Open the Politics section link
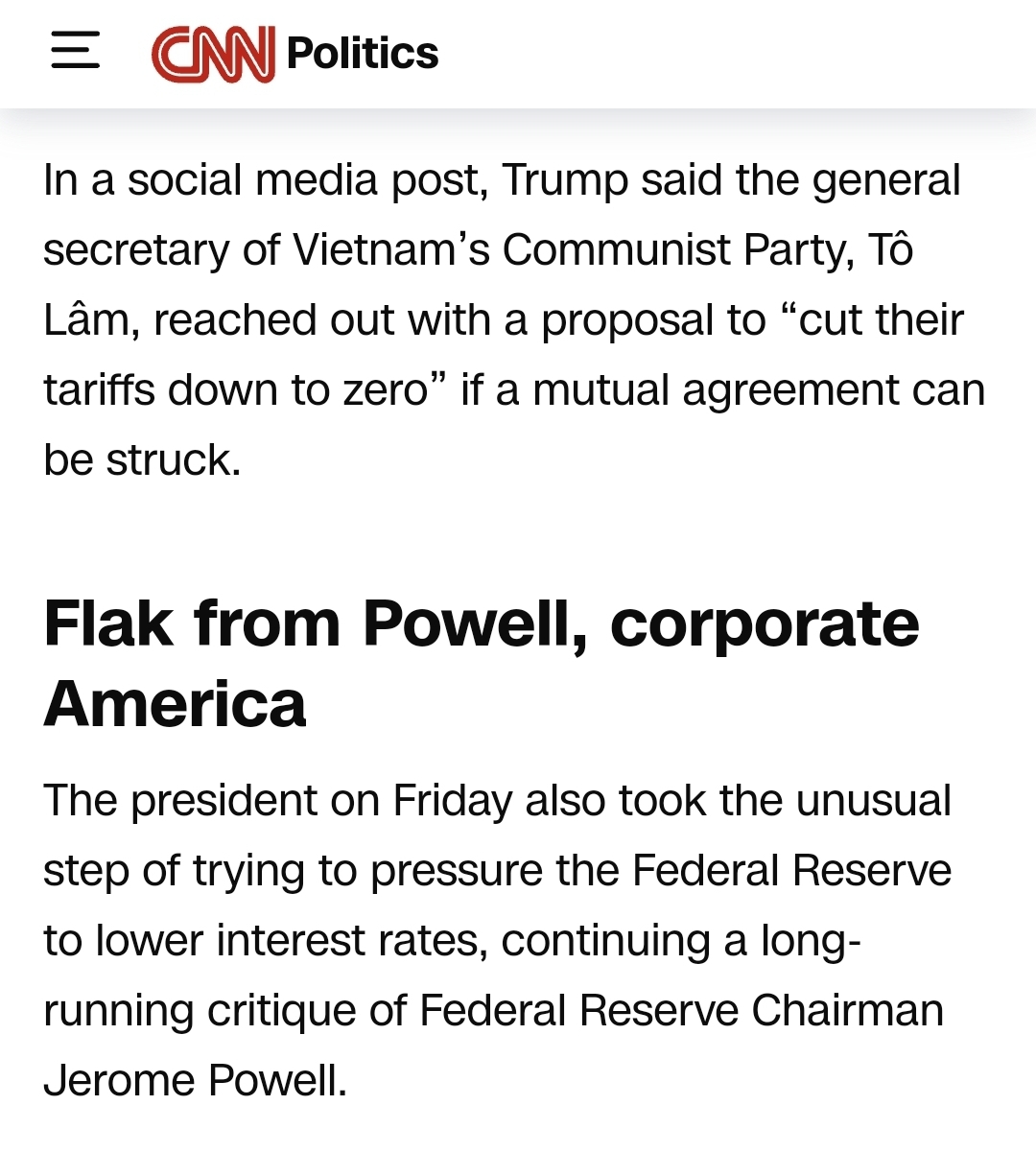 (363, 53)
